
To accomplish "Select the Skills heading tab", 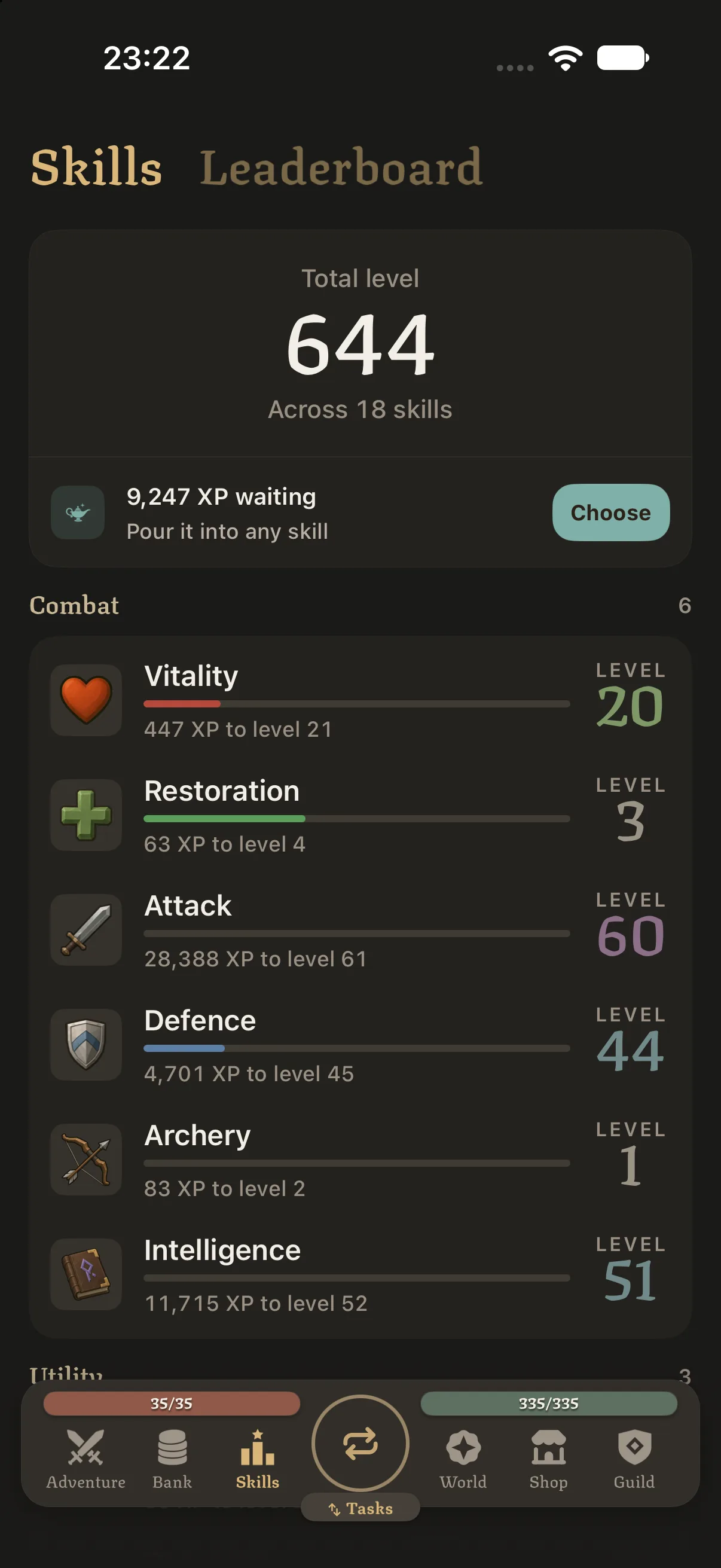I will point(96,167).
